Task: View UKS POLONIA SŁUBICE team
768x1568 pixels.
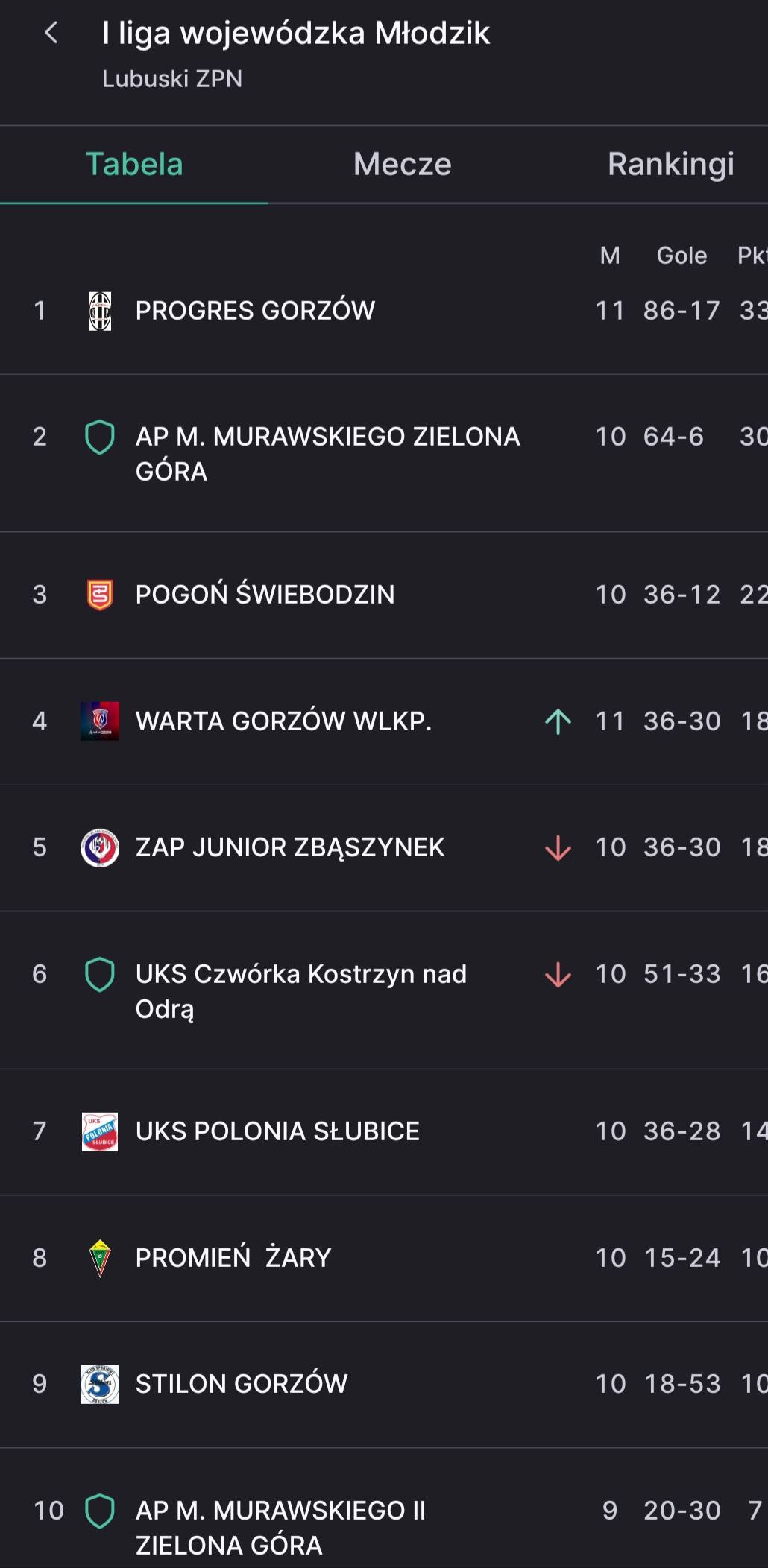Action: tap(384, 1131)
